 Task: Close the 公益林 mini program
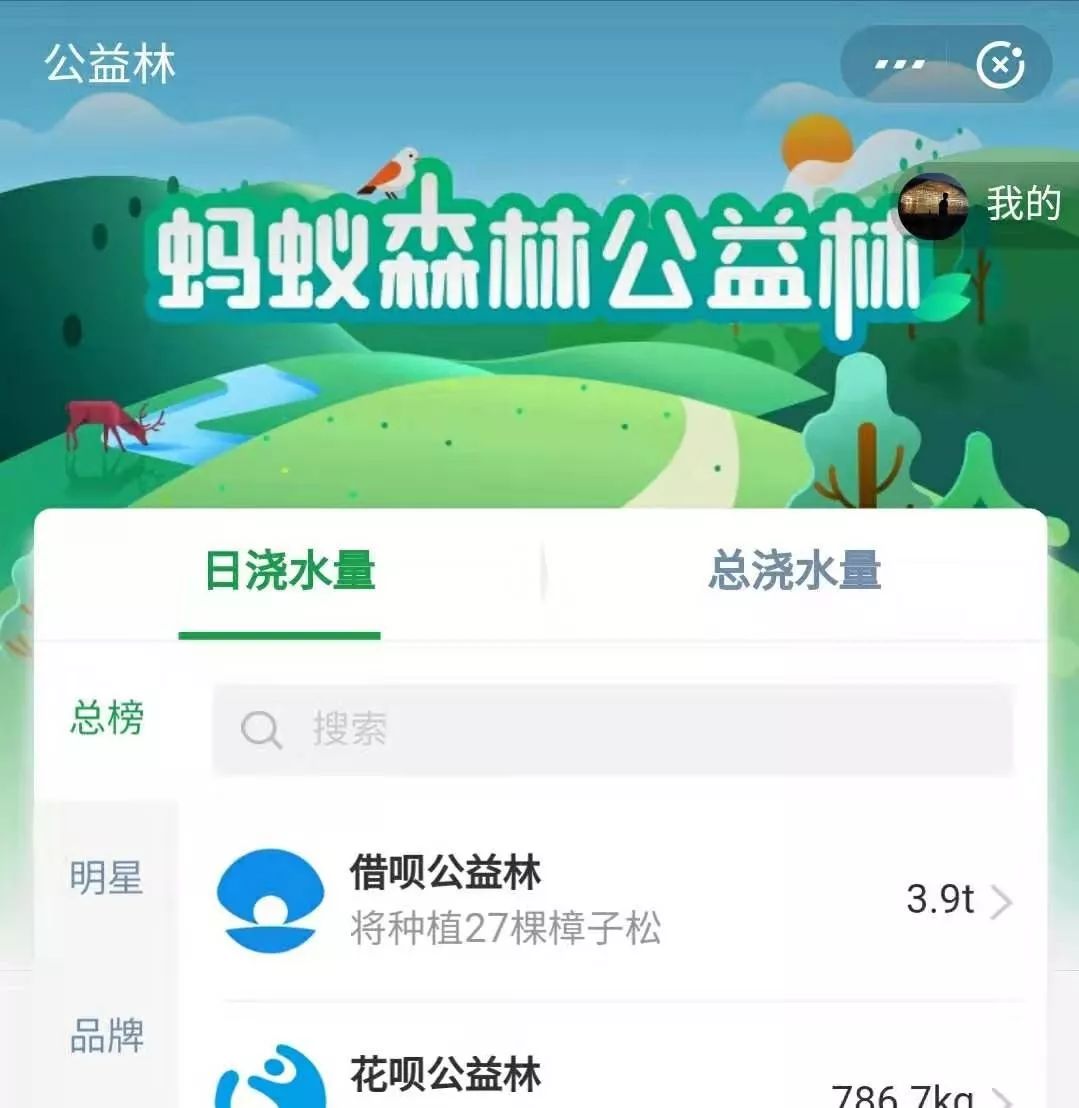pyautogui.click(x=1000, y=66)
